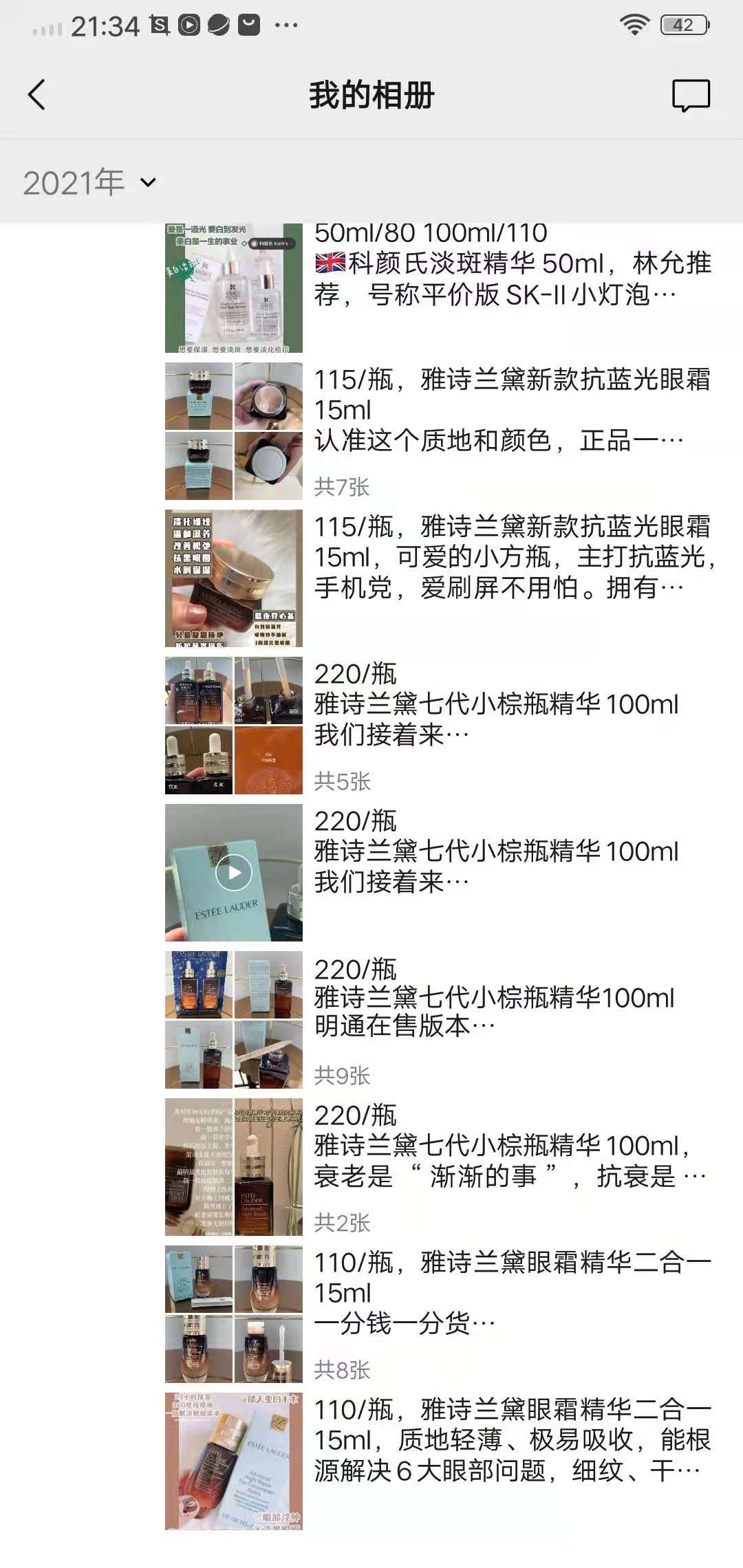Open the 雅诗兰黛抗蓝光眼霜 post with 共7张
This screenshot has width=743, height=1568.
coord(513,410)
